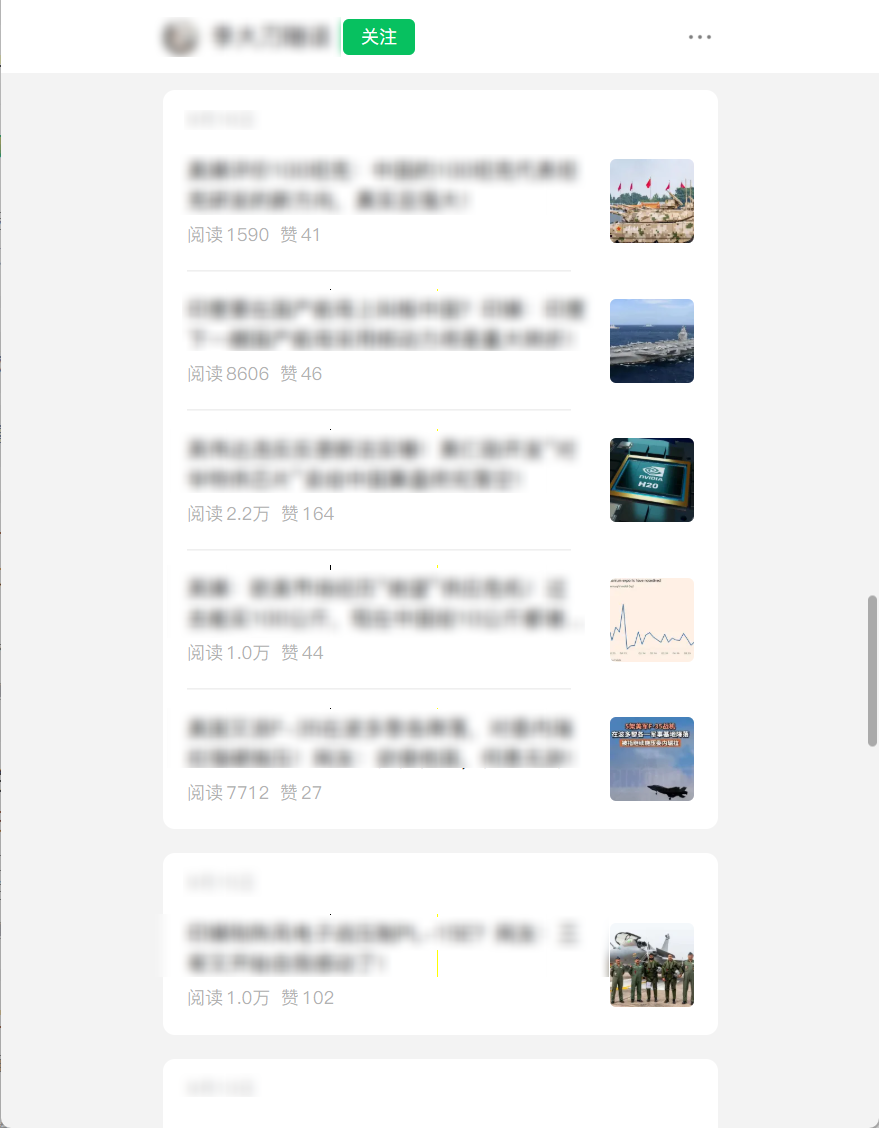The width and height of the screenshot is (879, 1128).
Task: Open the article with the NVIDIA H20 chip thumbnail
Action: click(x=651, y=480)
